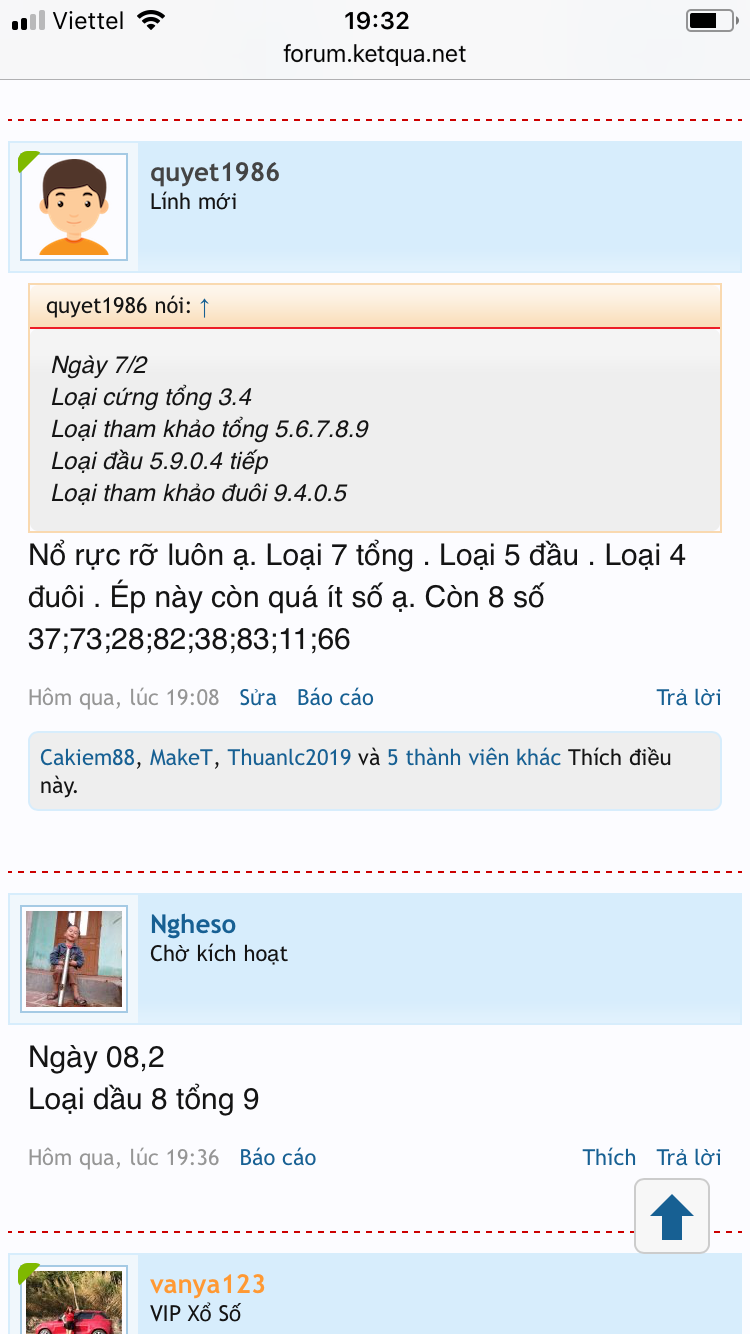This screenshot has width=750, height=1334.
Task: Open vanya123's profile by username
Action: [x=207, y=1284]
